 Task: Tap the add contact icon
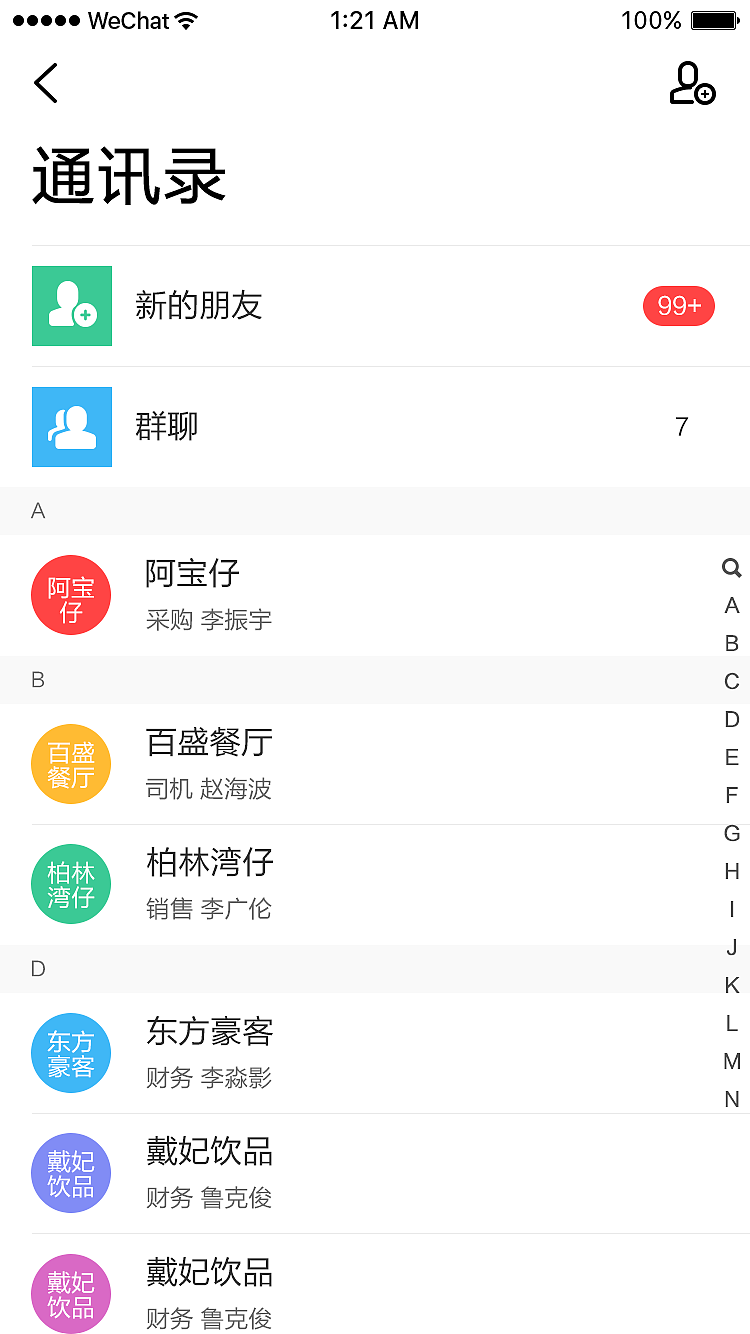tap(692, 83)
